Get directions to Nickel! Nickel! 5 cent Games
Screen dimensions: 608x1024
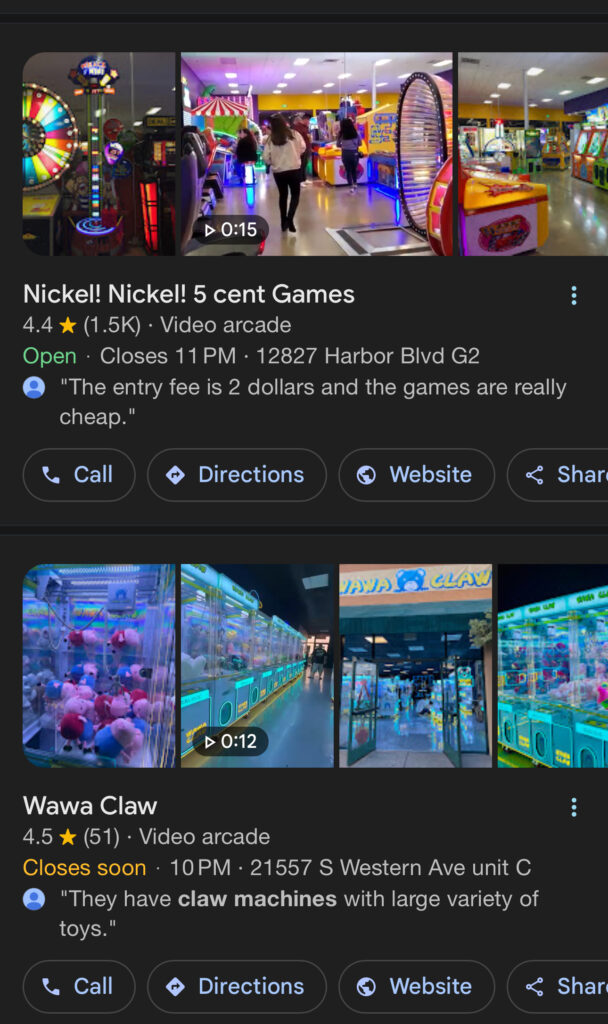(236, 475)
